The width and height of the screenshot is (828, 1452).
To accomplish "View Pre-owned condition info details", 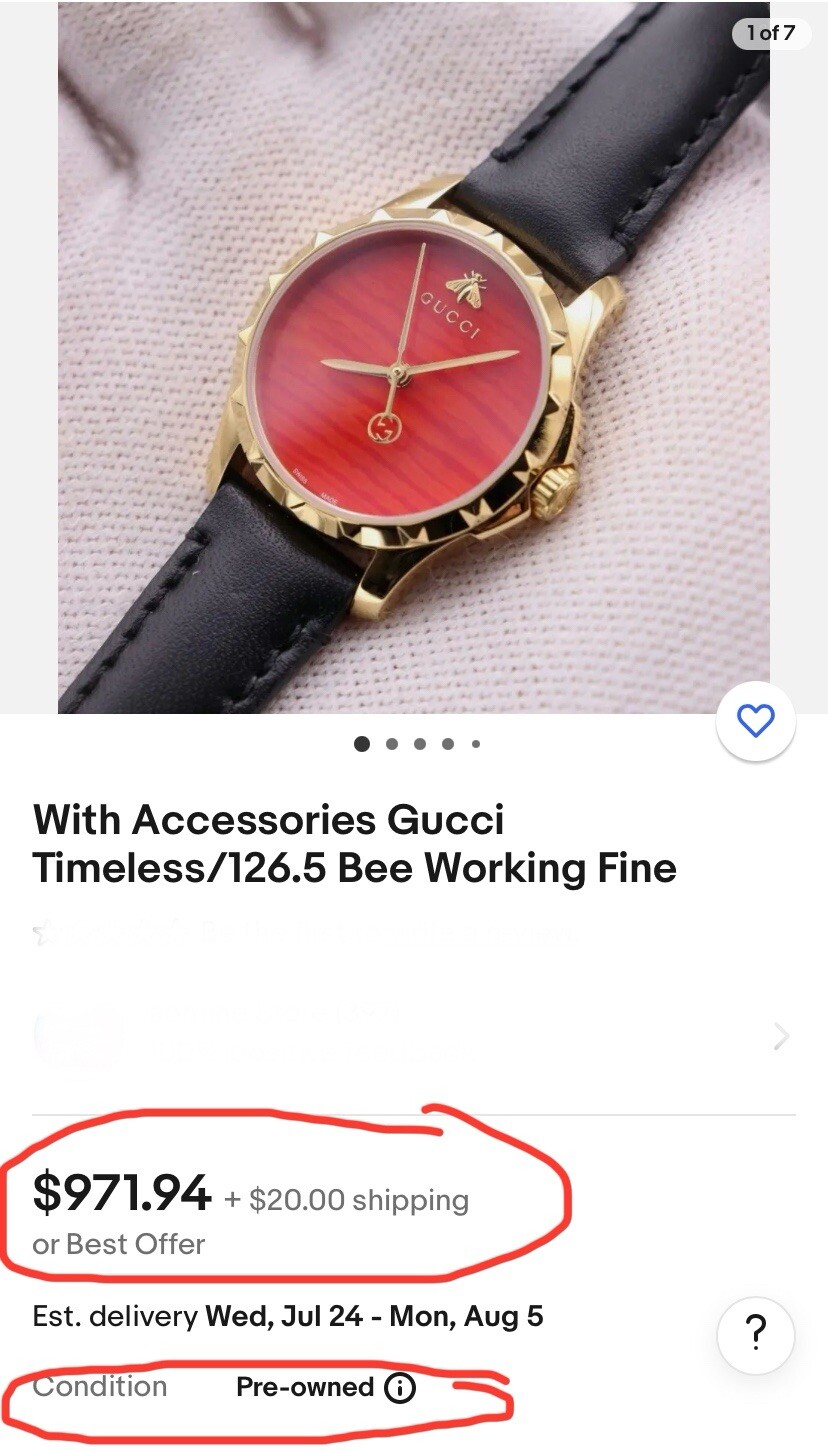I will click(399, 1387).
